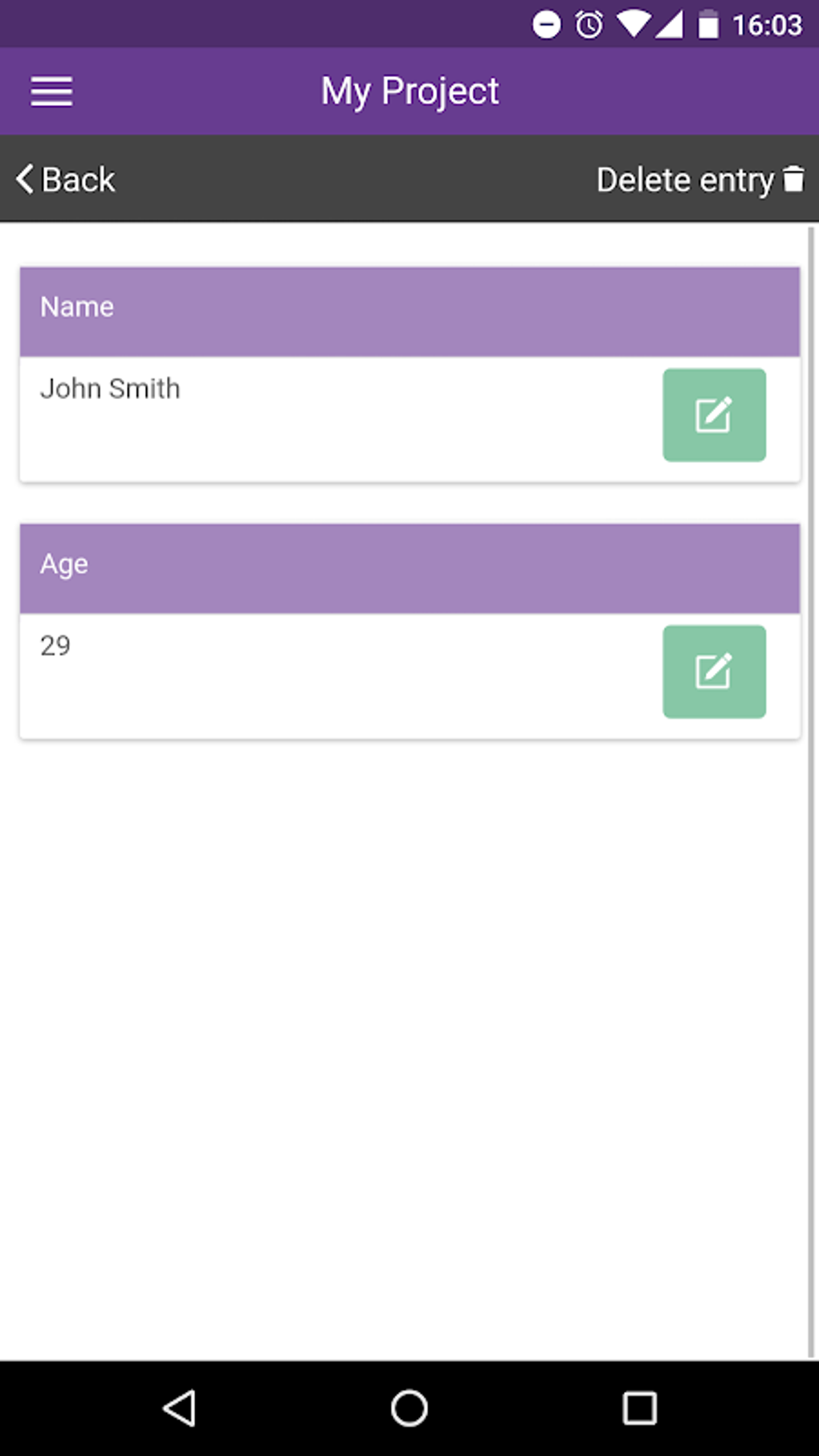The image size is (819, 1456).
Task: Tap the edit pencil icon for the Age field
Action: coord(714,671)
